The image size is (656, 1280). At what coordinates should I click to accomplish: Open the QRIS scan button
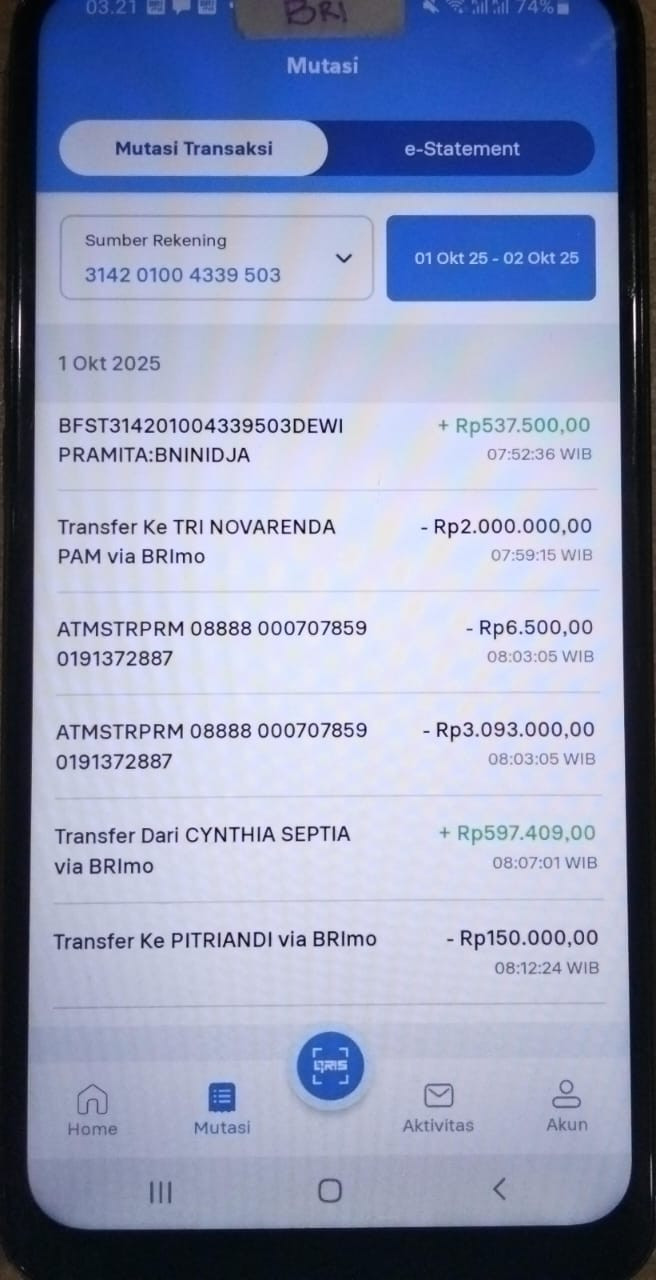coord(330,1066)
